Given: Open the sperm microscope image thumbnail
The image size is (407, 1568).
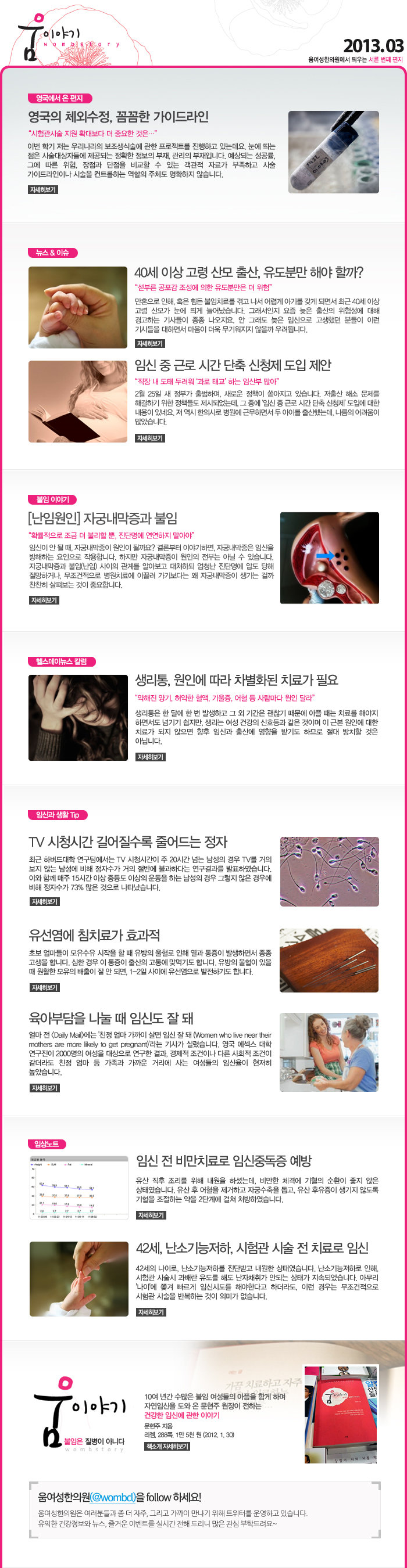Looking at the screenshot, I should 329,871.
